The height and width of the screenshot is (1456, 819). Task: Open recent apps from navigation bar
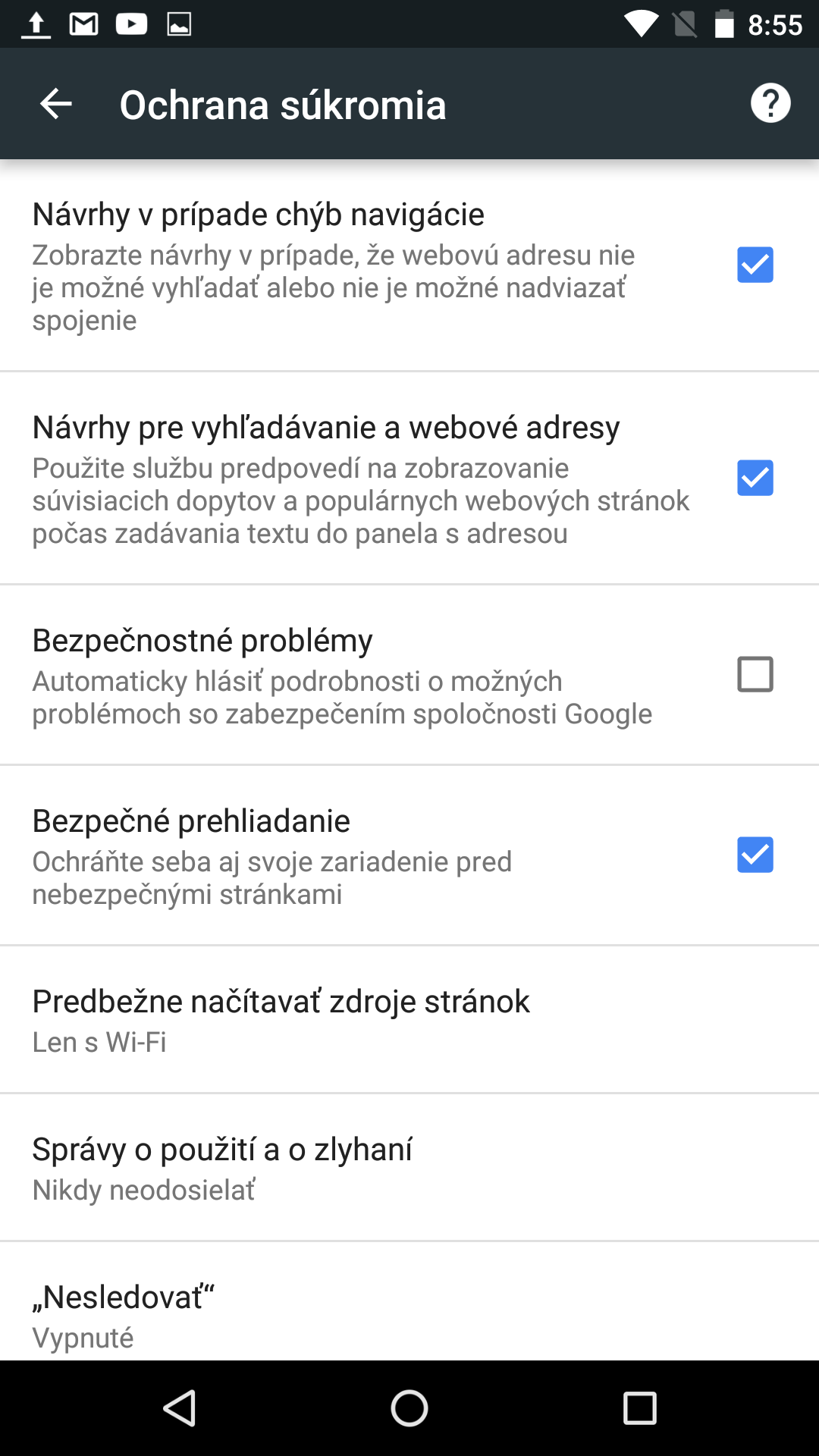point(640,1408)
